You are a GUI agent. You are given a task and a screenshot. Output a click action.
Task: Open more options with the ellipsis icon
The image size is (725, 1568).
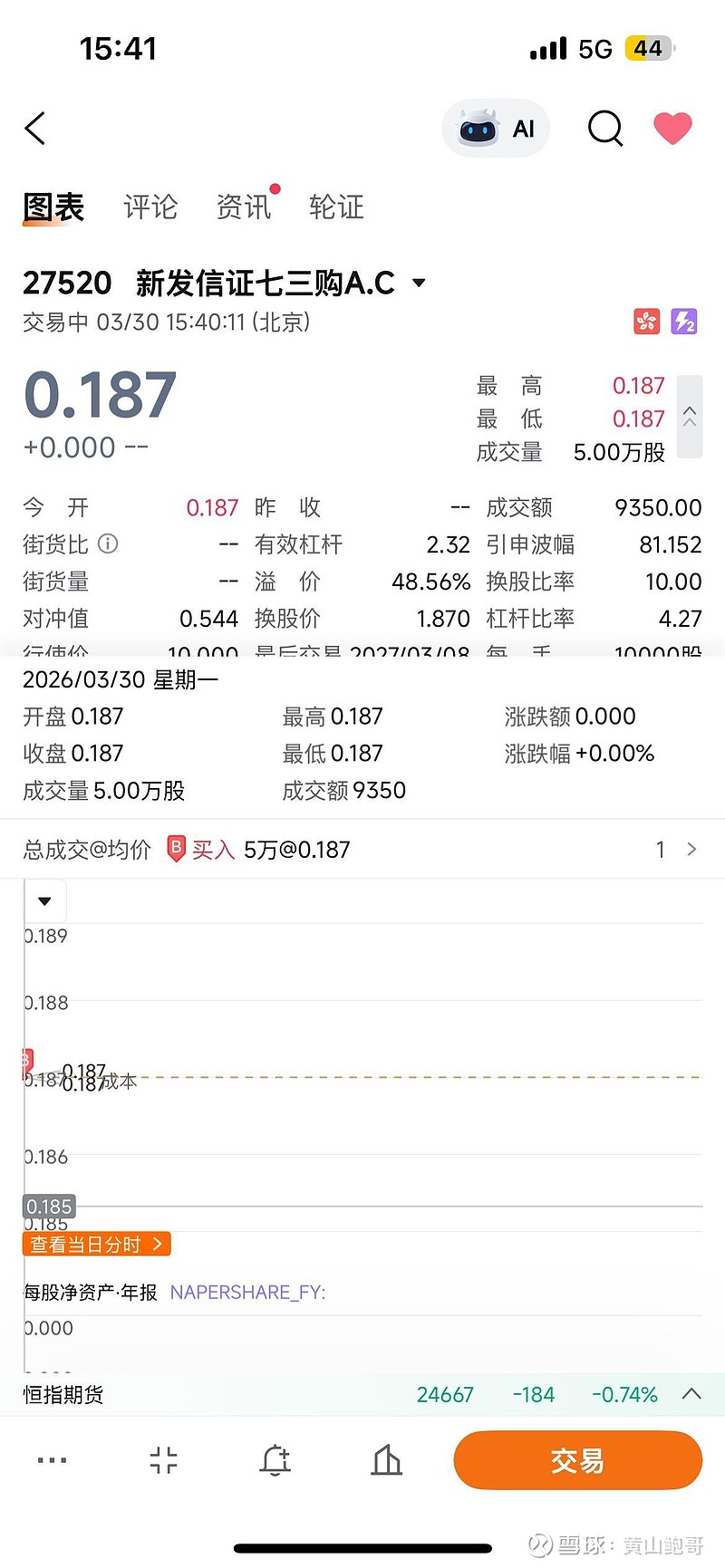51,1459
